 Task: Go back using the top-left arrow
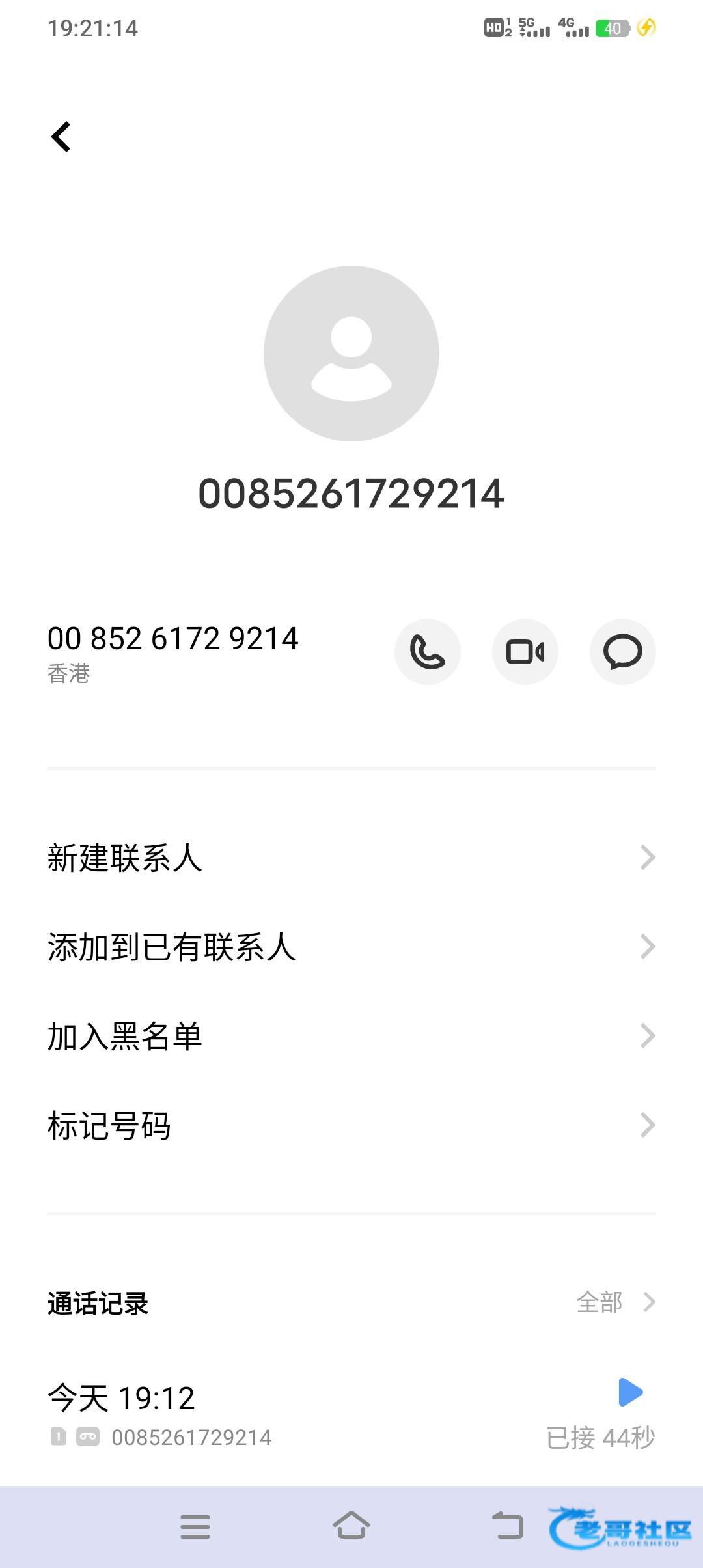coord(61,137)
